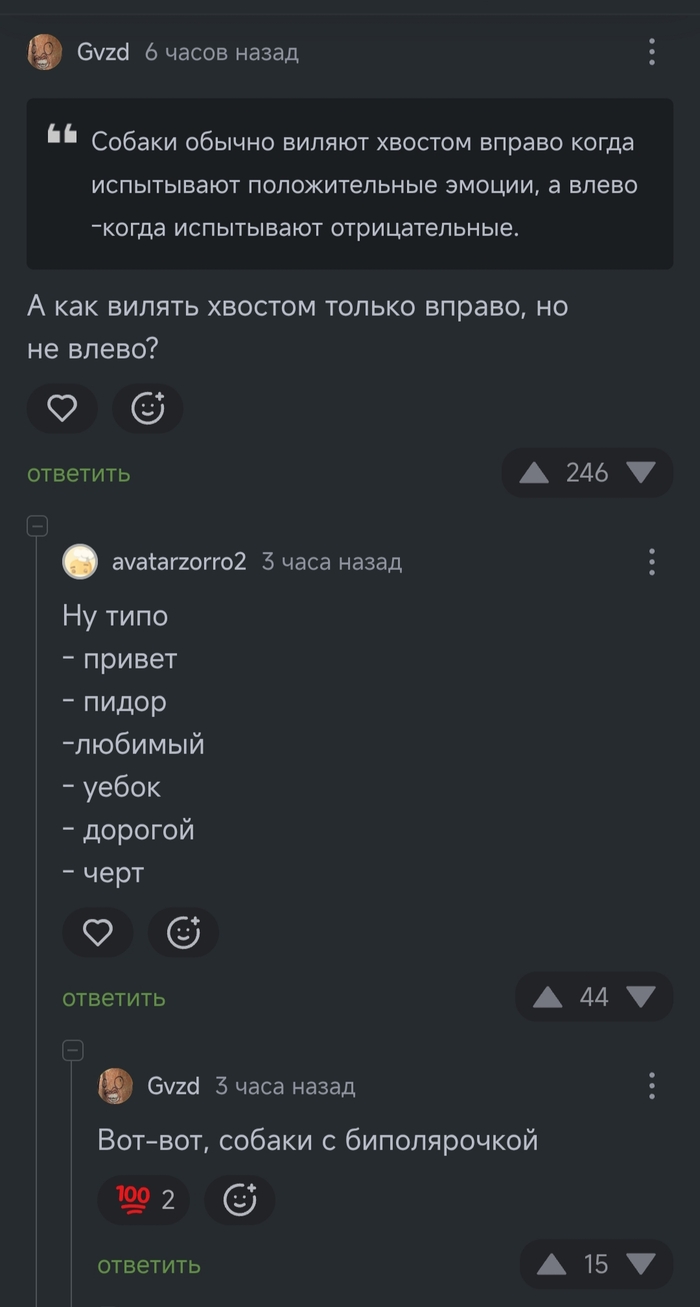Downvote the comment with 15 rating

(640, 1265)
